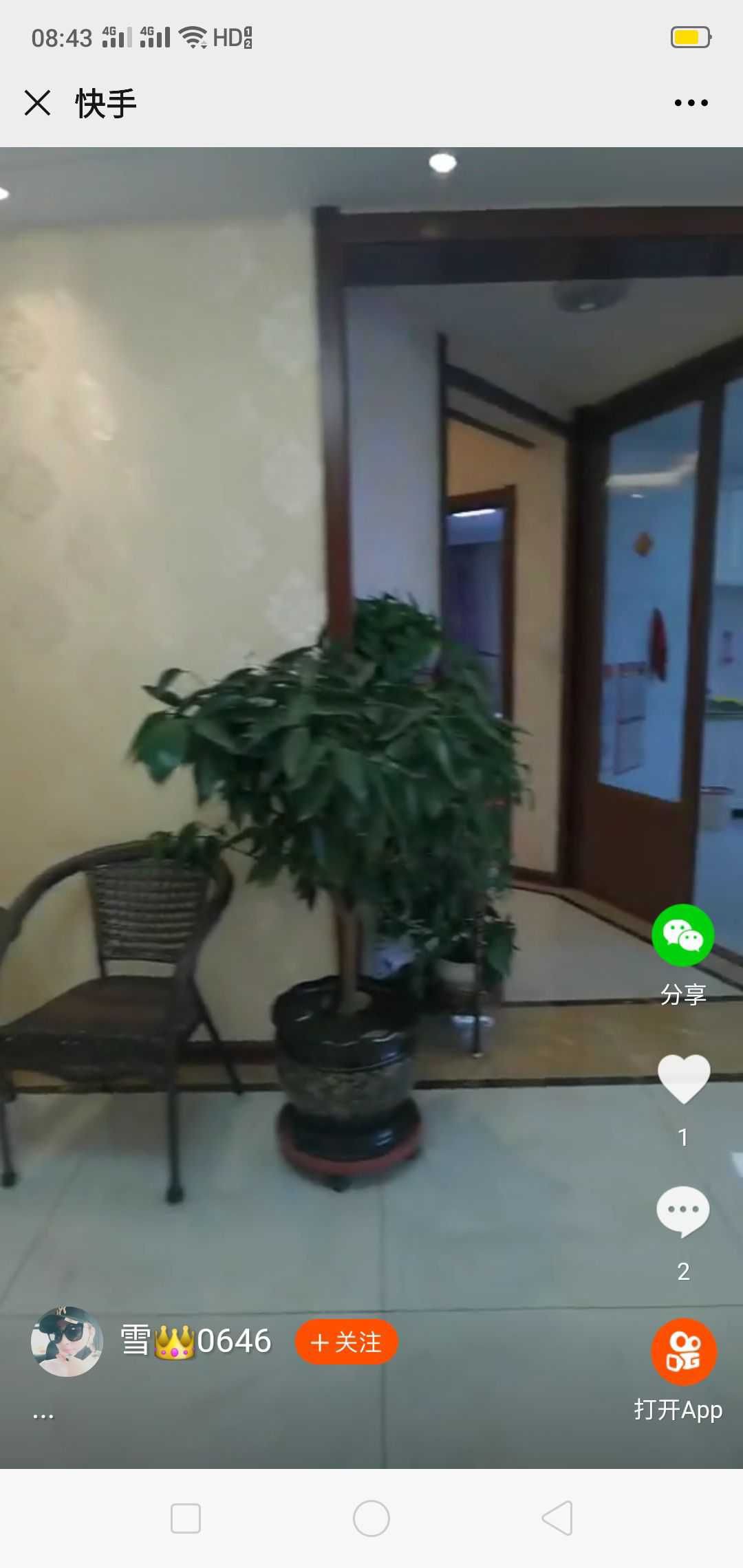This screenshot has height=1568, width=743.
Task: Follow 雪0646 with the 关注 button
Action: [347, 1342]
